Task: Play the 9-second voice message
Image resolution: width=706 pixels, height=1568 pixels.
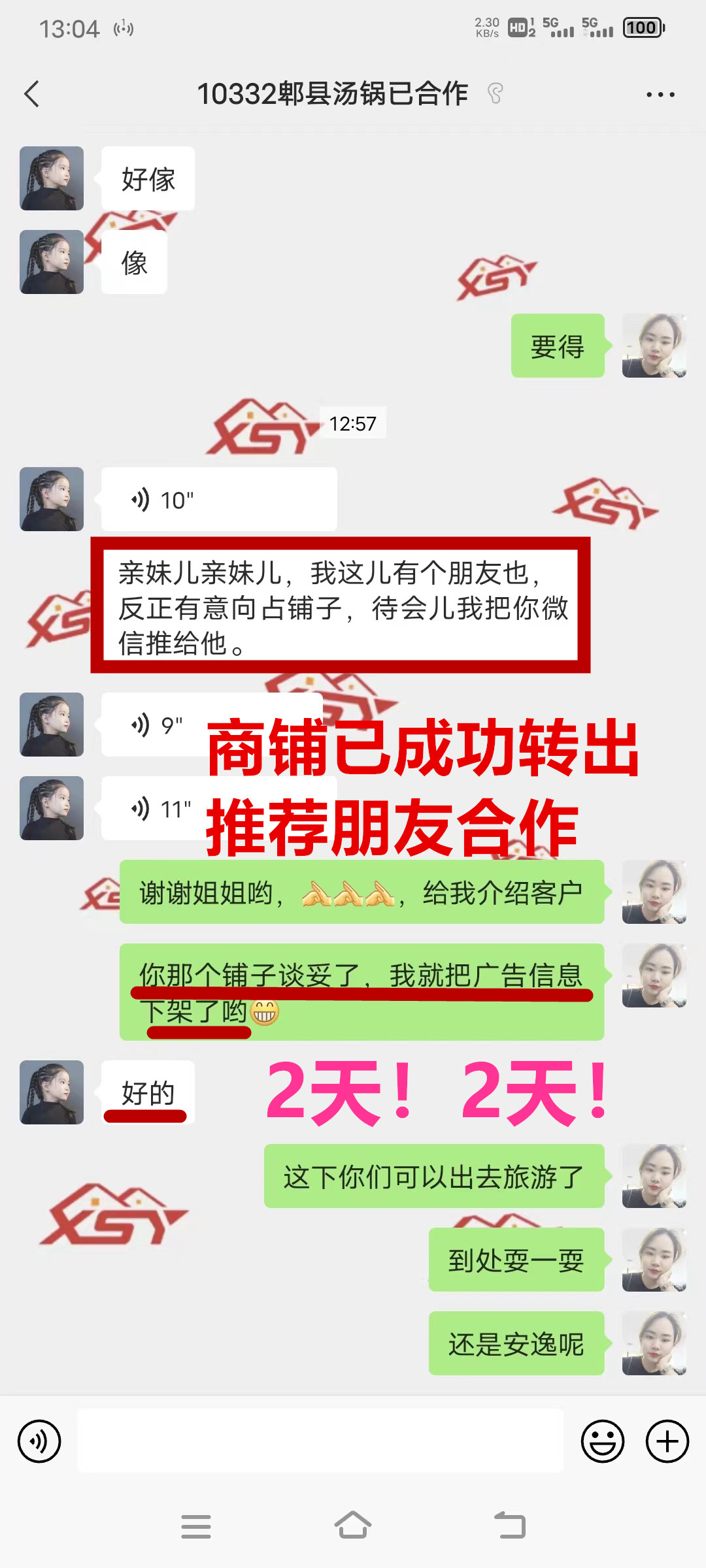Action: [157, 725]
